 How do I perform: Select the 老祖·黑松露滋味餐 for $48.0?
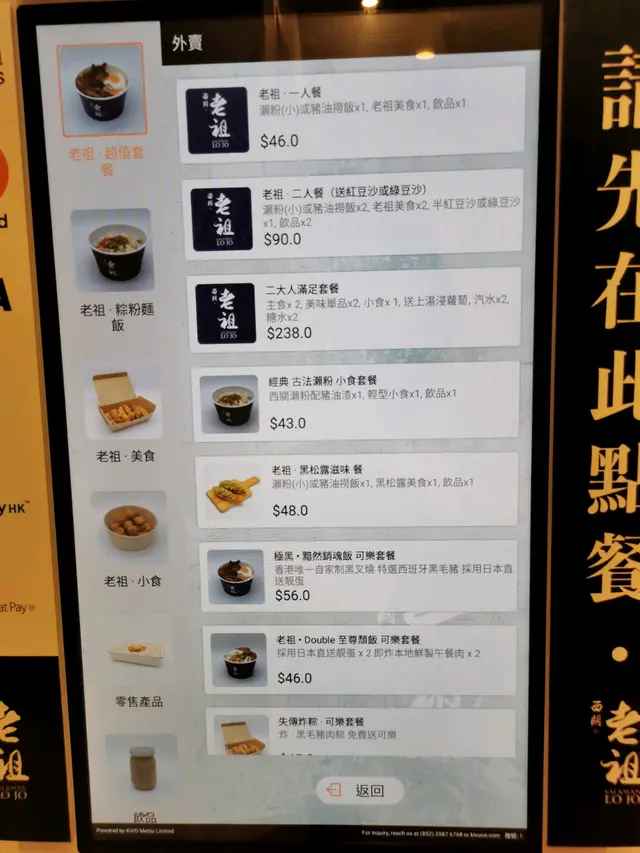(x=357, y=490)
